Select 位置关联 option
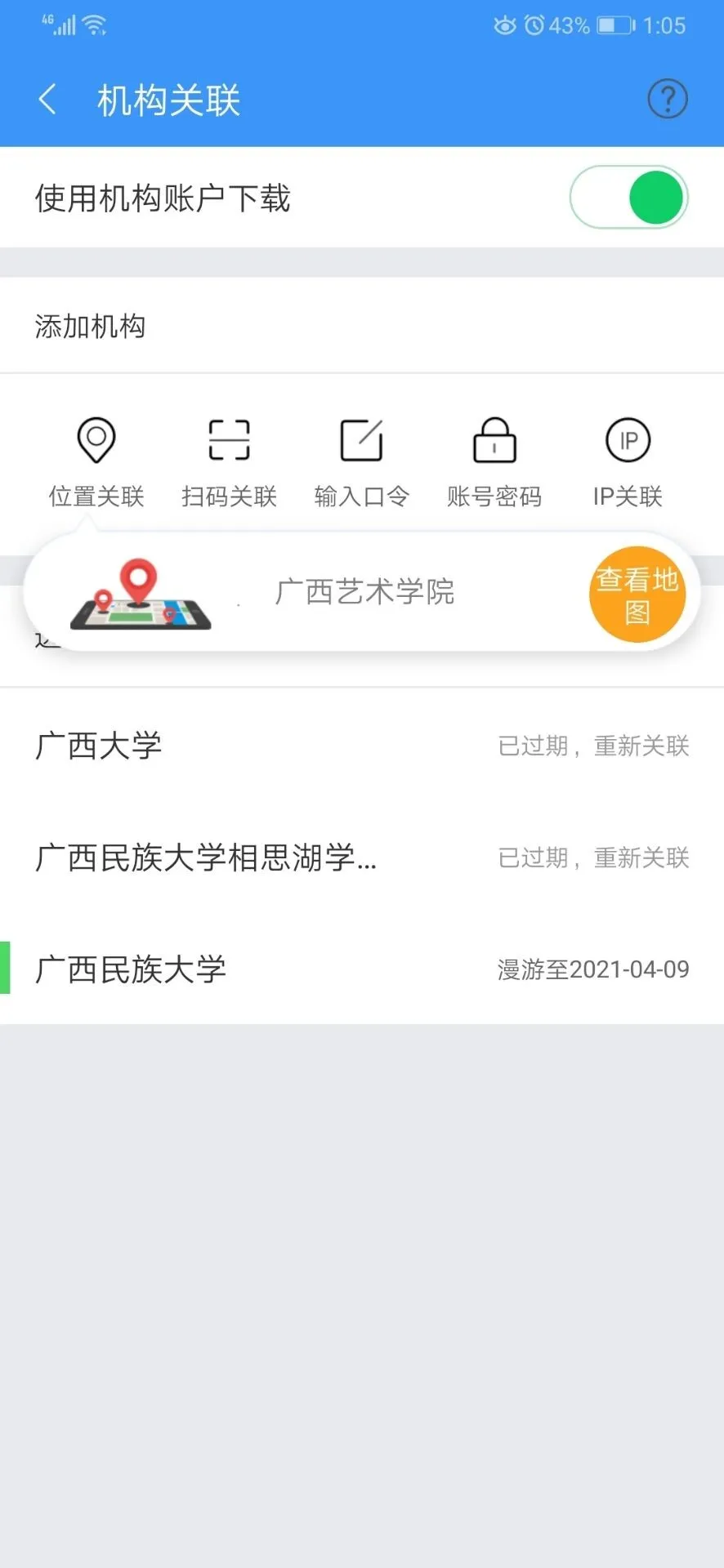This screenshot has height=1568, width=724. 96,461
